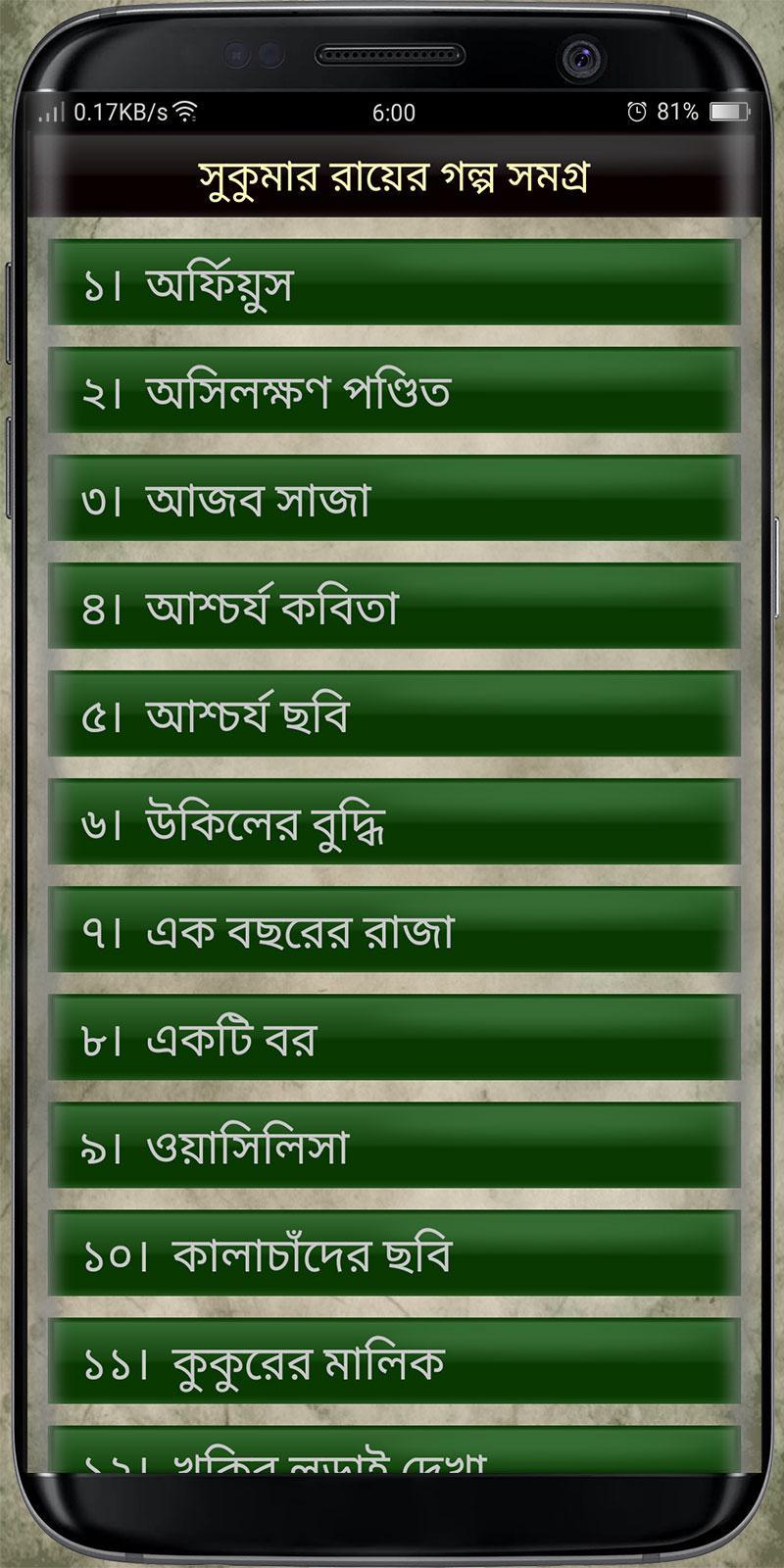Open the story ওয়াসিলিসা
784x1568 pixels.
(x=392, y=1146)
